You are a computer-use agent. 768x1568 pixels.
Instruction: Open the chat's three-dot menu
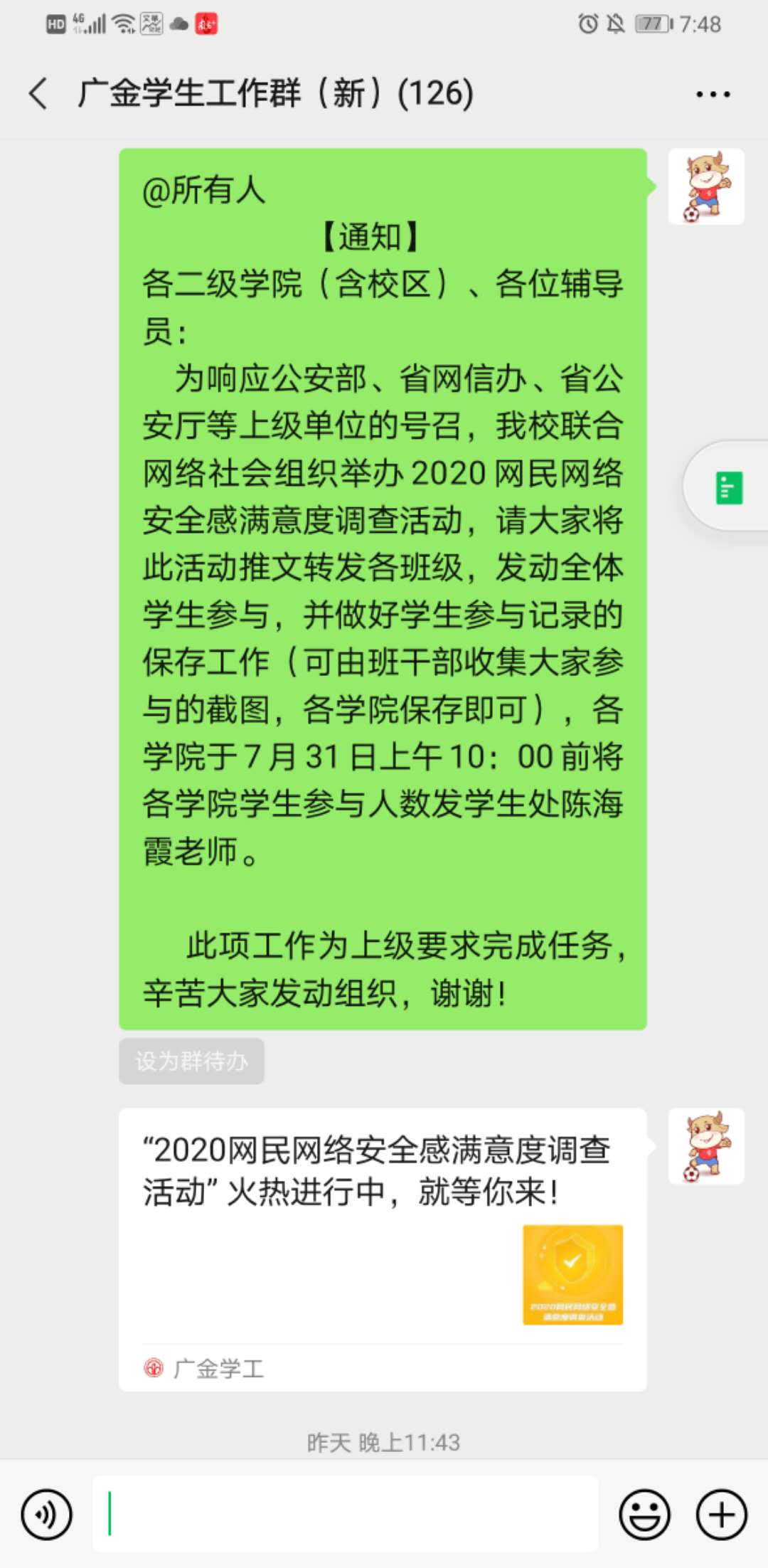click(713, 94)
